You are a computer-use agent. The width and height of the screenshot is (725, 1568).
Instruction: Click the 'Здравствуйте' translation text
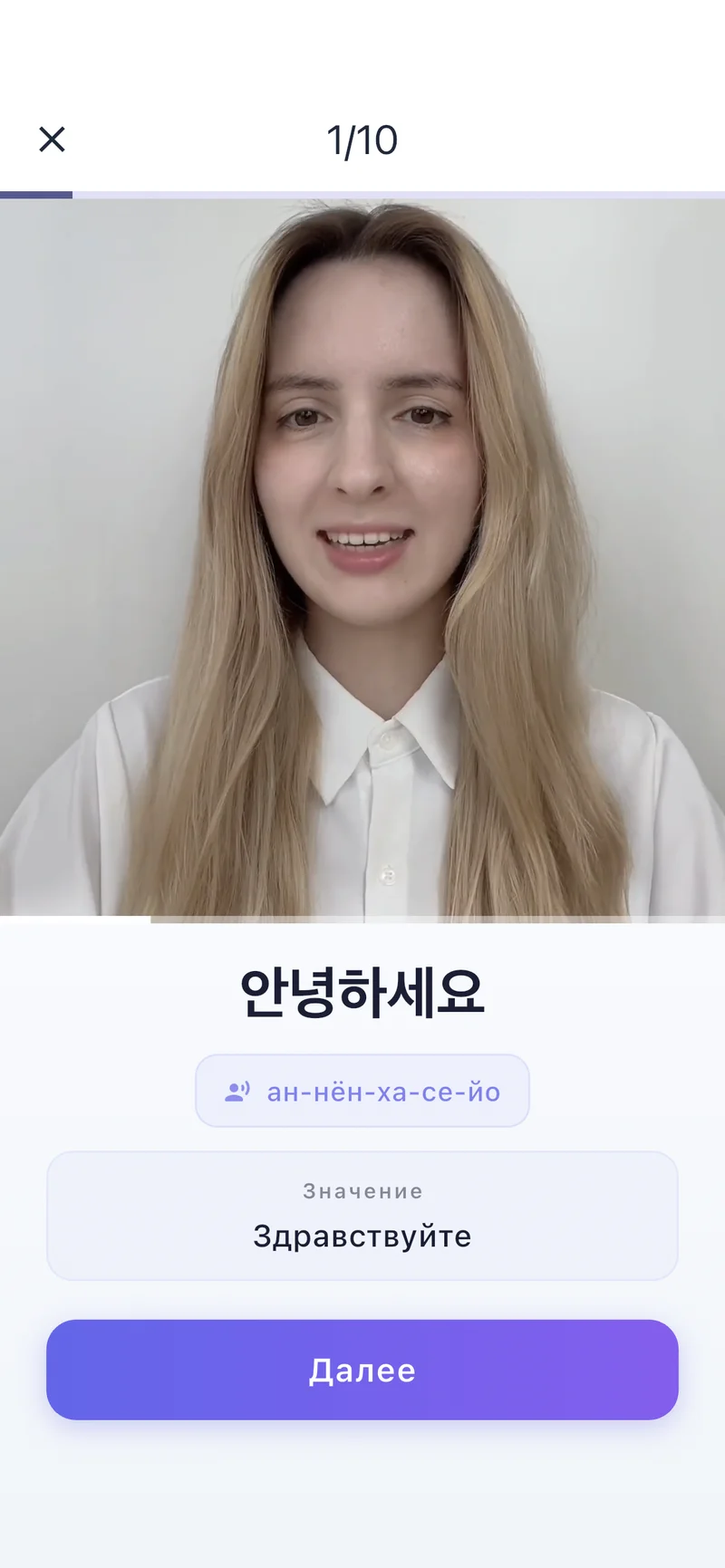pos(362,1236)
